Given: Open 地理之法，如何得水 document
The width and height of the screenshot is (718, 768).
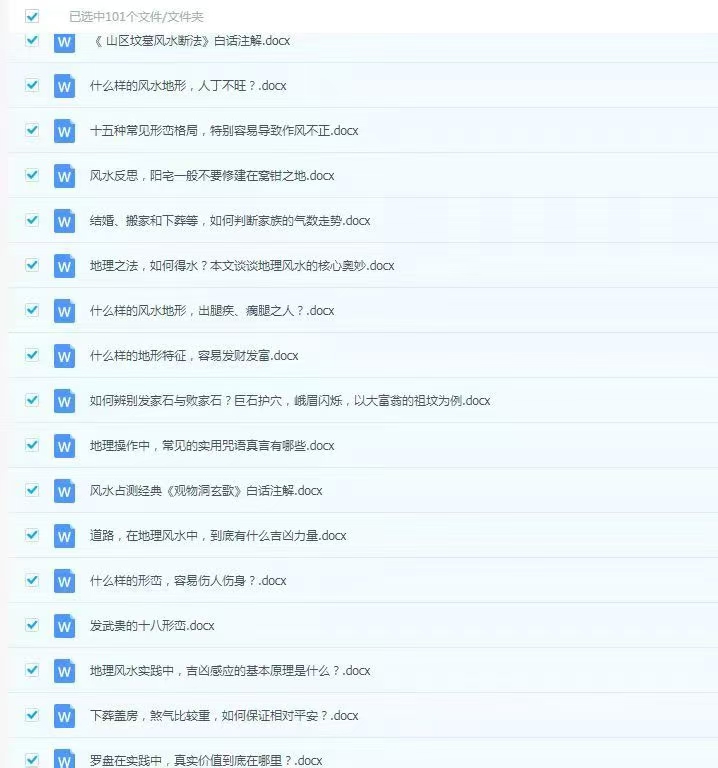Looking at the screenshot, I should click(x=242, y=266).
